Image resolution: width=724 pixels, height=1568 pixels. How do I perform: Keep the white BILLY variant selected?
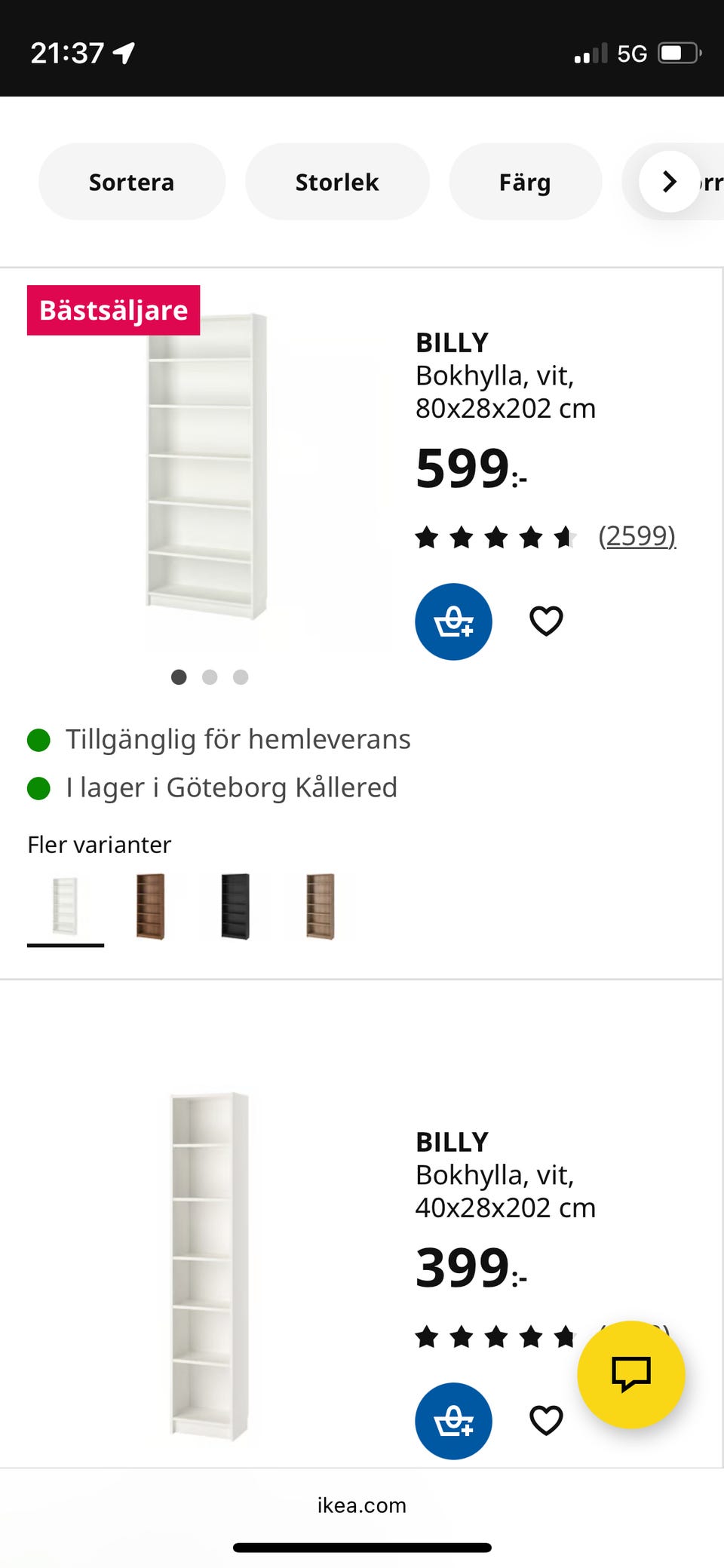pyautogui.click(x=65, y=904)
